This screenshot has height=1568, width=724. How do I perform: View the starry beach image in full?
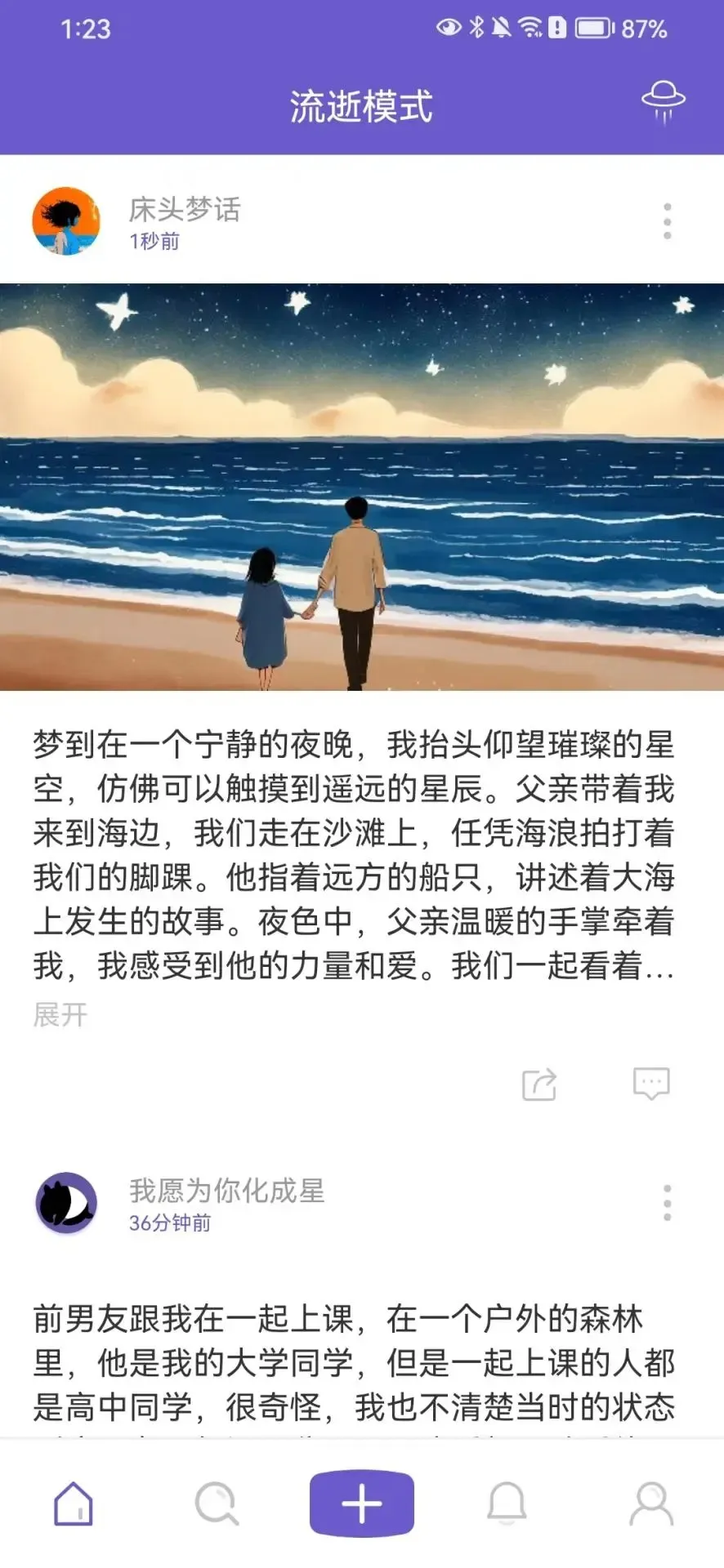tap(362, 487)
